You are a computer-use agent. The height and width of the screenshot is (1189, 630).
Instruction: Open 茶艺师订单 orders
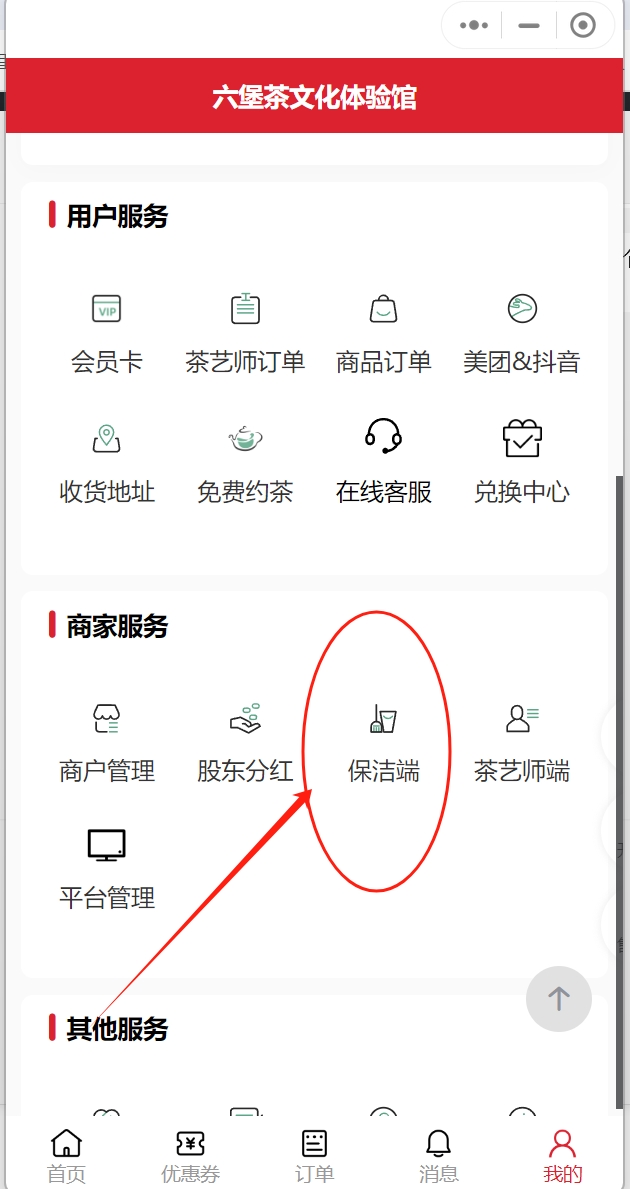point(245,330)
